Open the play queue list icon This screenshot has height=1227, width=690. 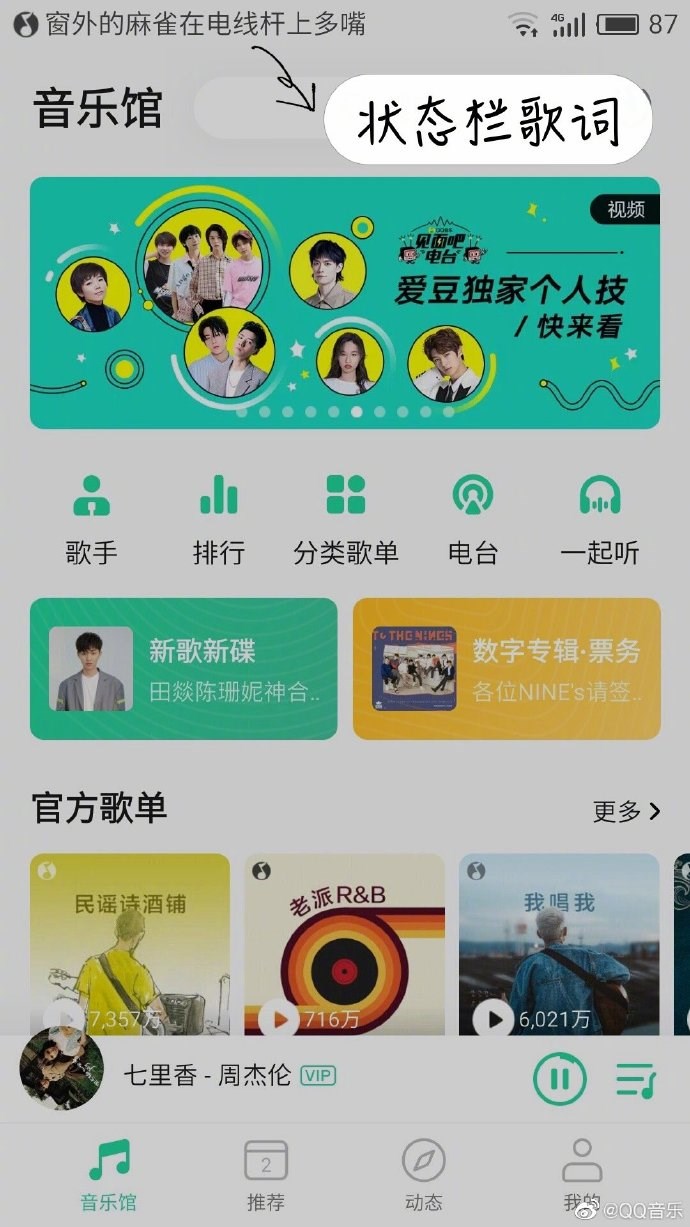click(635, 1078)
